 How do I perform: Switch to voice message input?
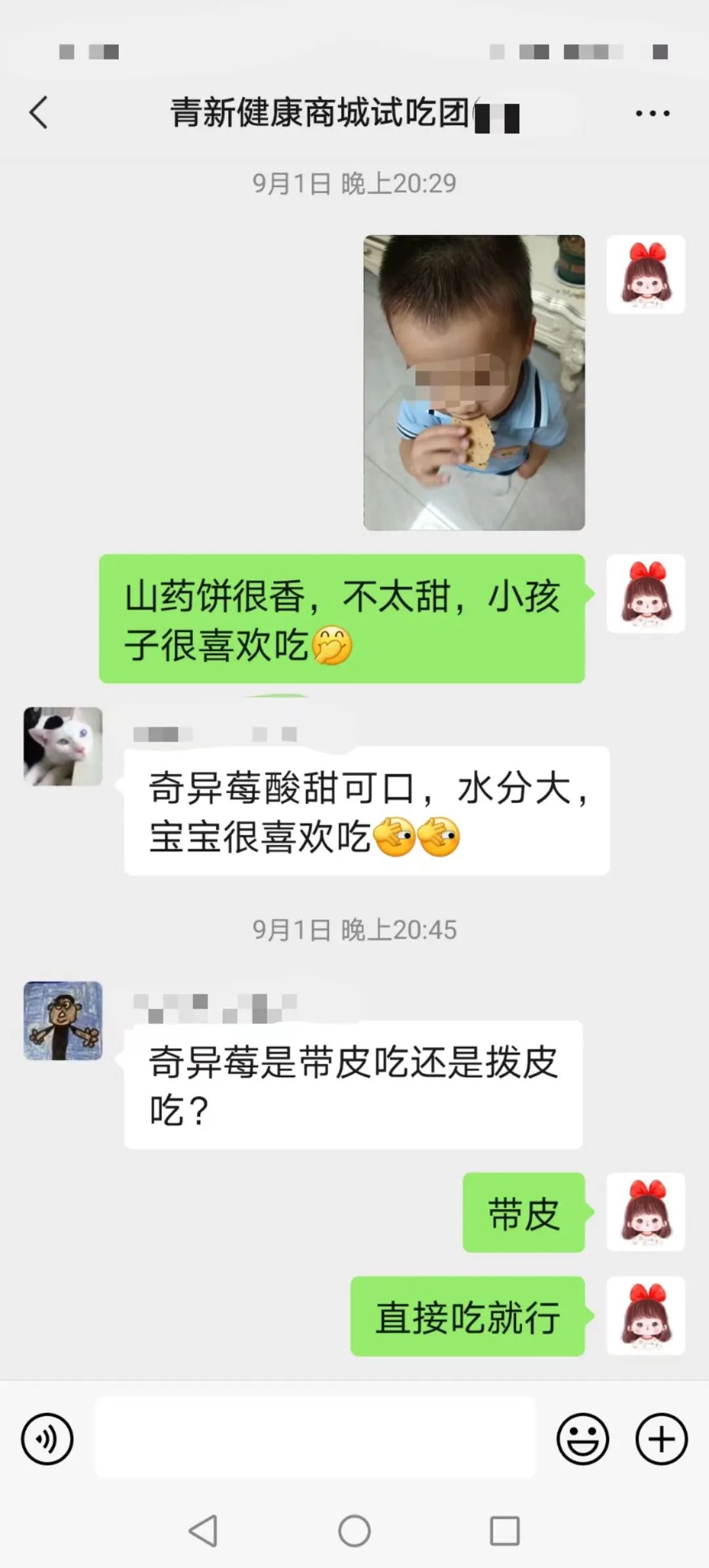point(47,1439)
